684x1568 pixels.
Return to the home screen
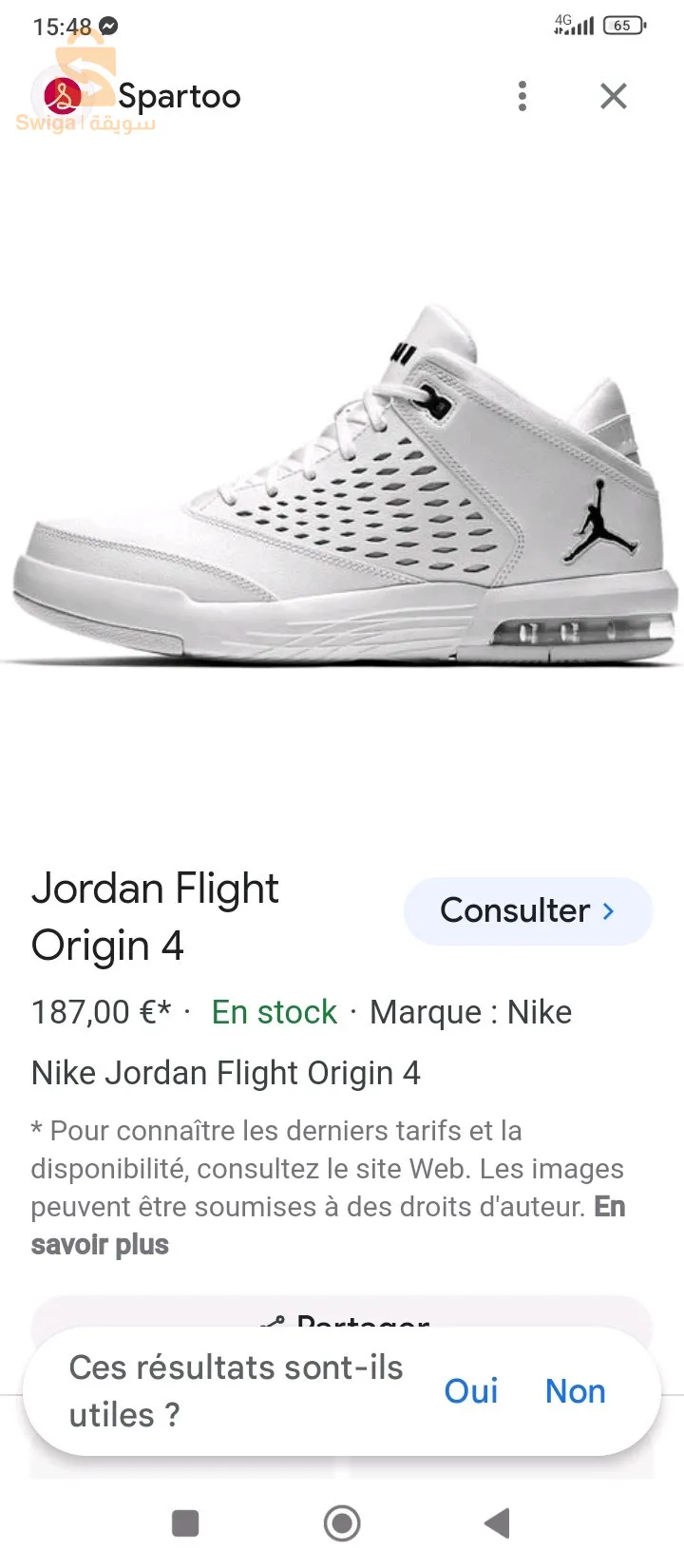tap(342, 1523)
